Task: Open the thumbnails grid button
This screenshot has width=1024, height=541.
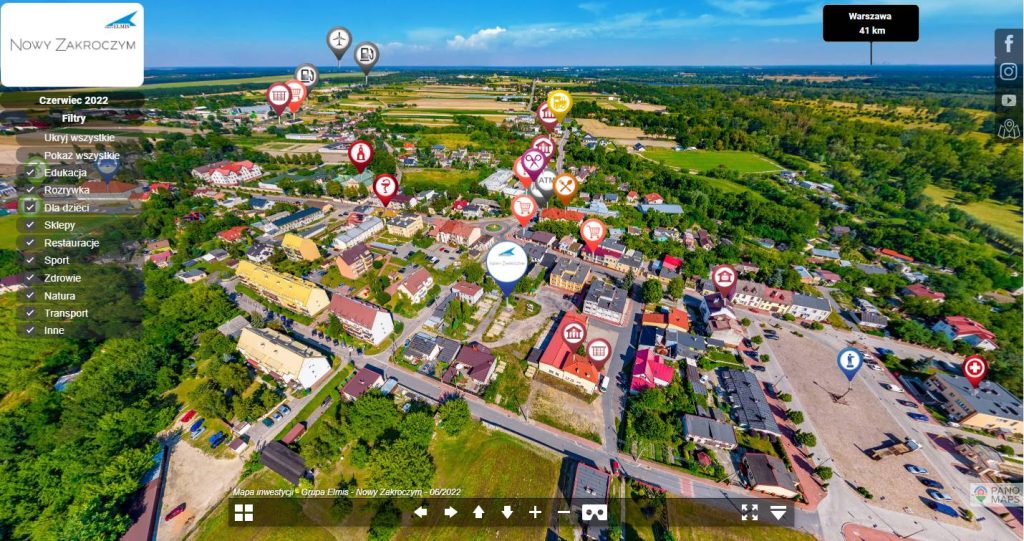Action: tap(244, 513)
